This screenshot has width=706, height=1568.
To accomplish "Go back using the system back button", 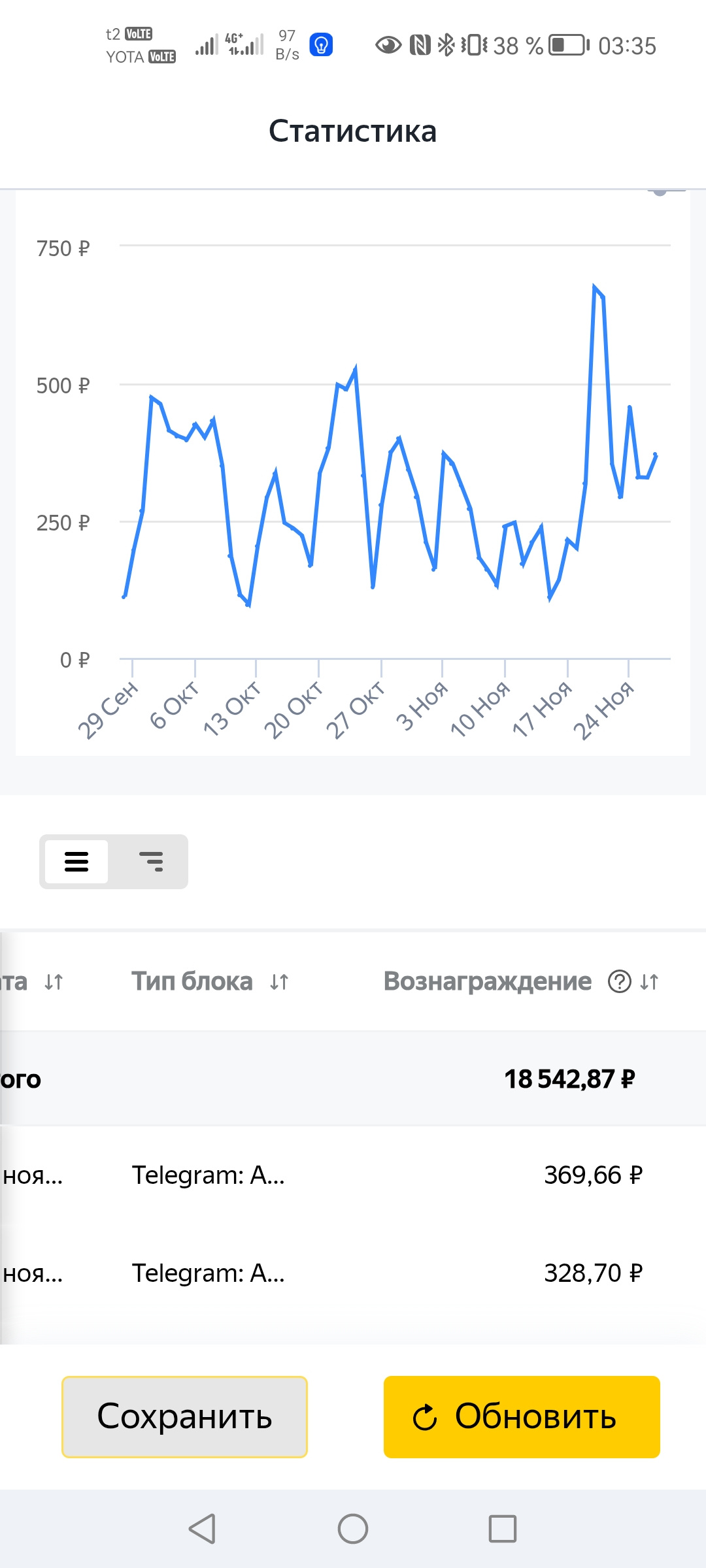I will tap(202, 1528).
